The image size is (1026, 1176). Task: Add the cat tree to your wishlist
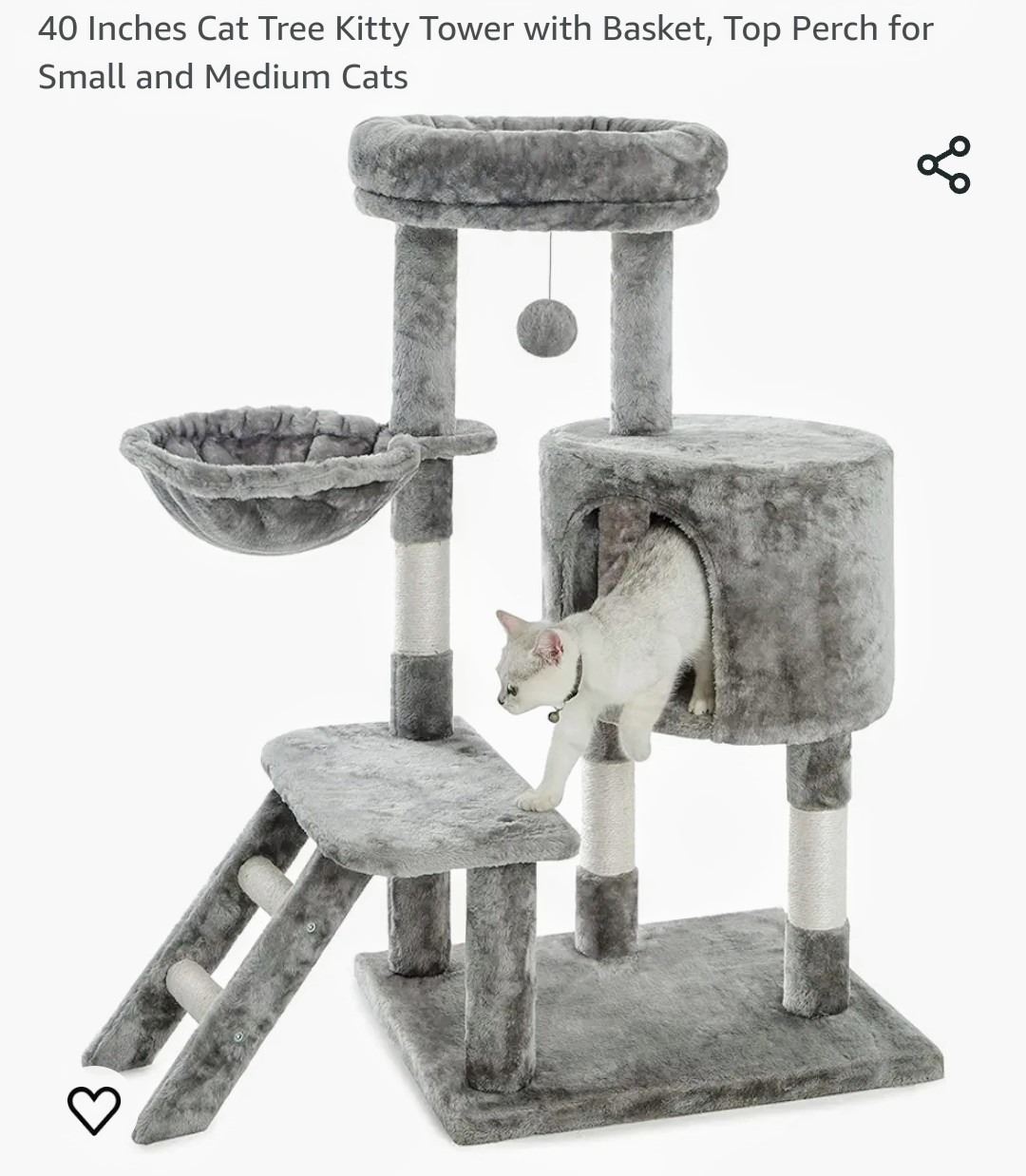click(x=93, y=1110)
